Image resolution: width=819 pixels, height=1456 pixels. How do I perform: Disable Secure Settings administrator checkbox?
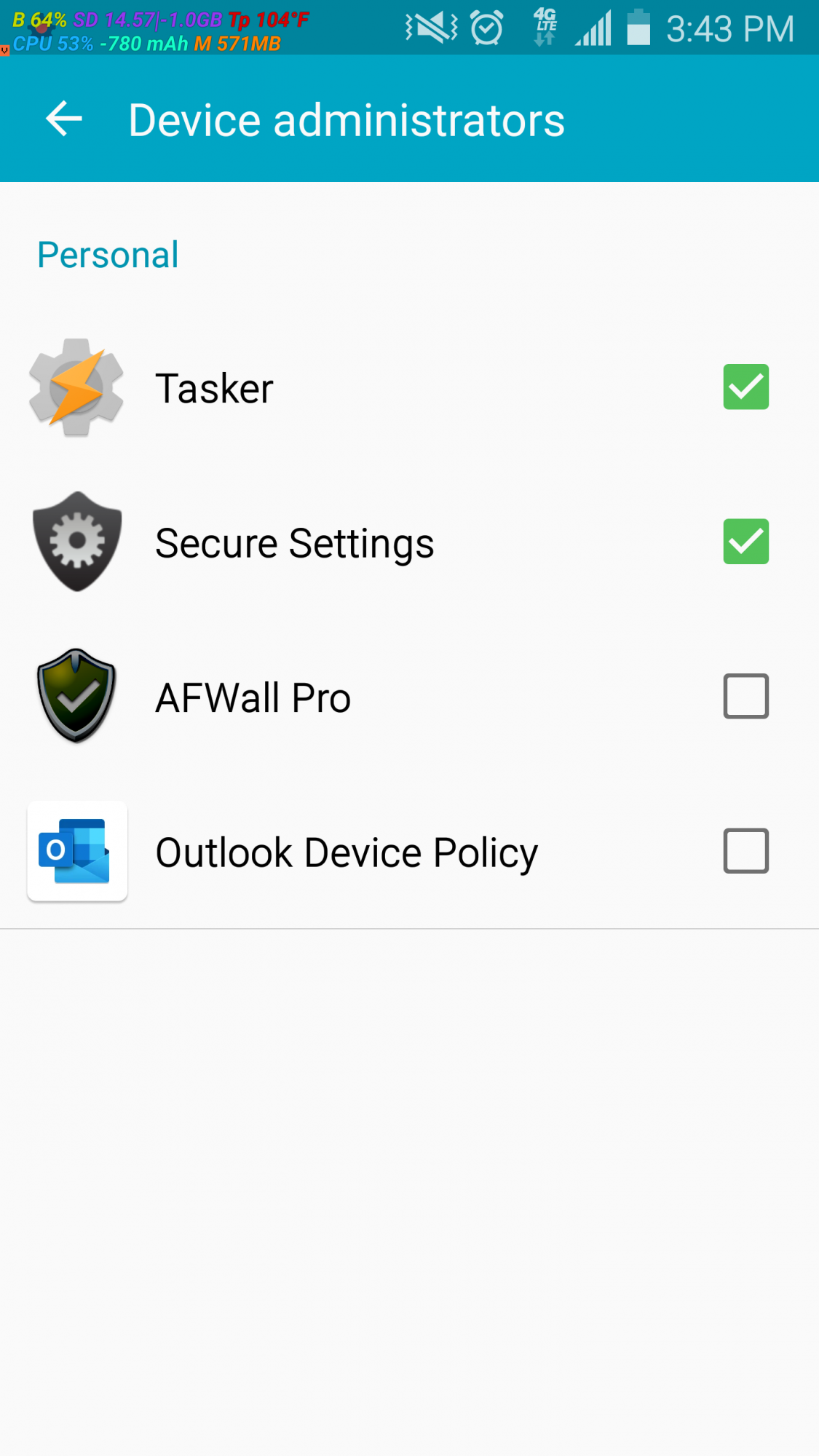[745, 542]
